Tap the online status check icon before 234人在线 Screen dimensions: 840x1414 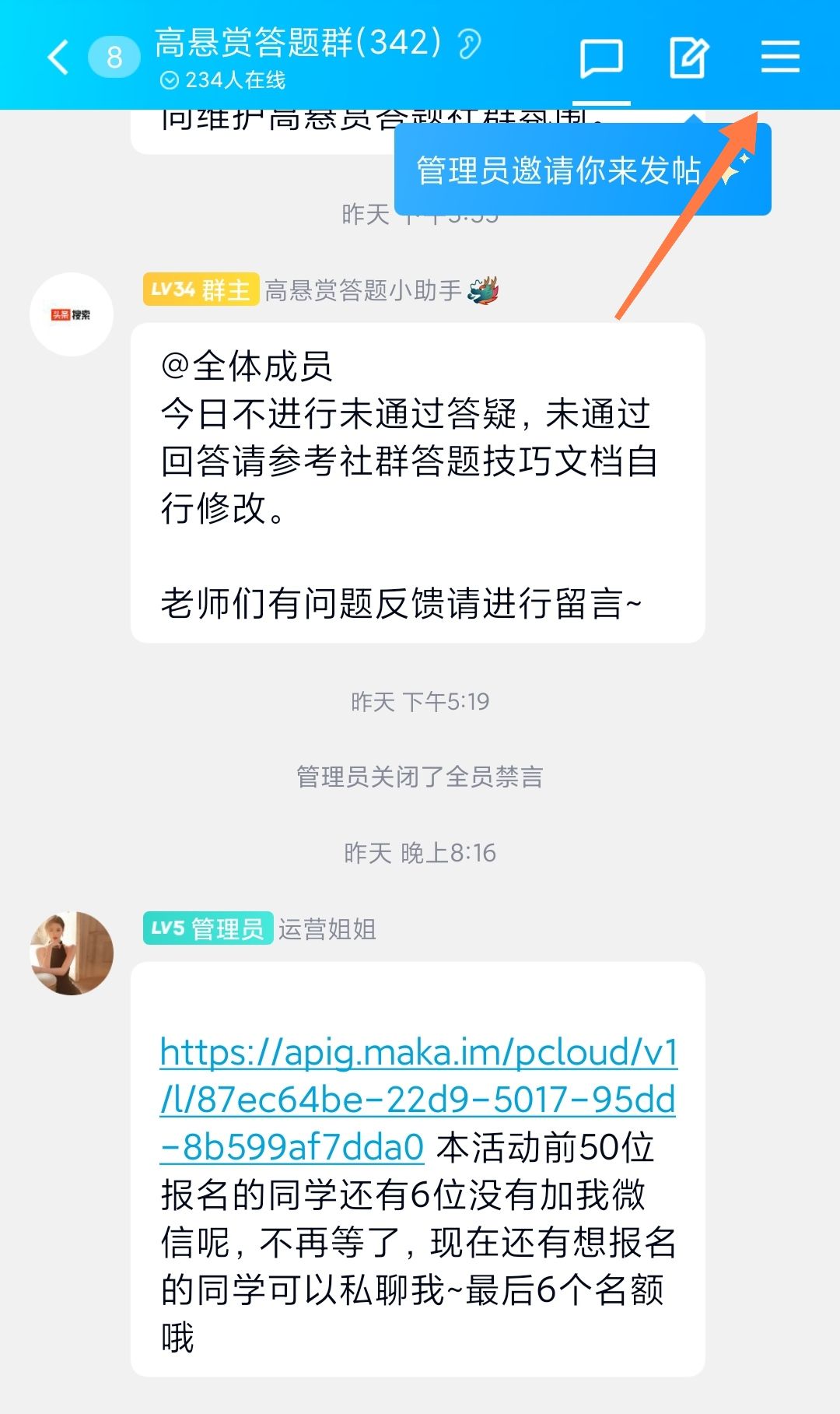170,78
